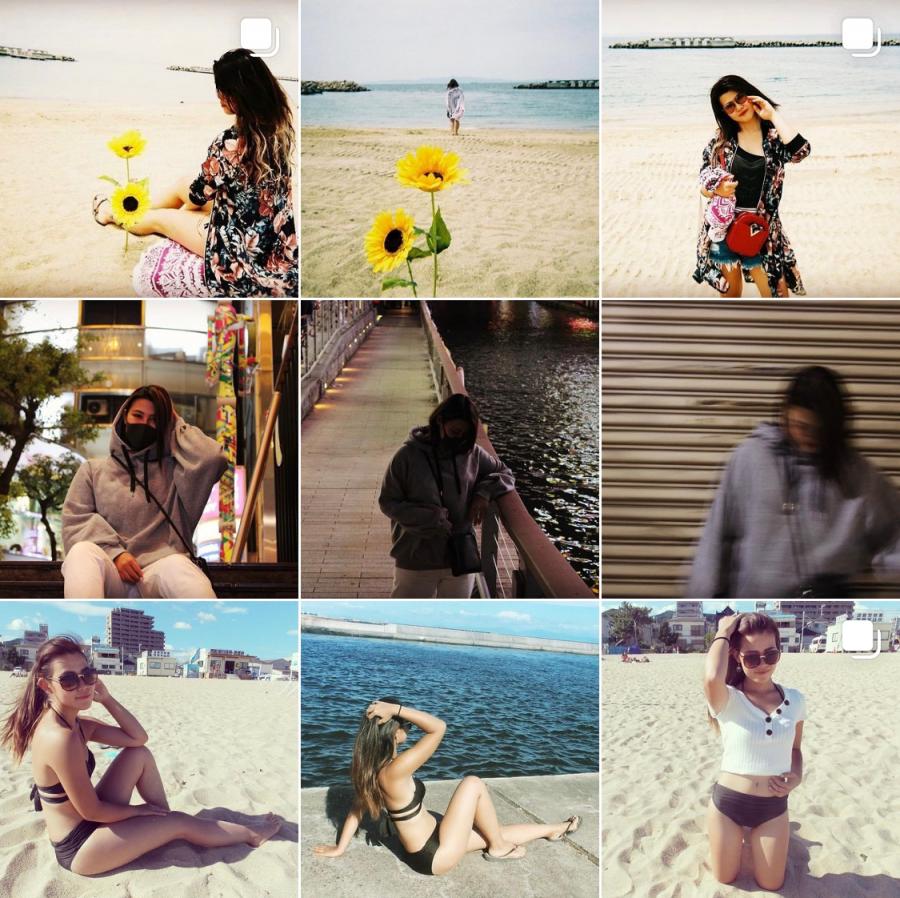Open the post sitting on concrete by the water
The width and height of the screenshot is (900, 898).
450,748
